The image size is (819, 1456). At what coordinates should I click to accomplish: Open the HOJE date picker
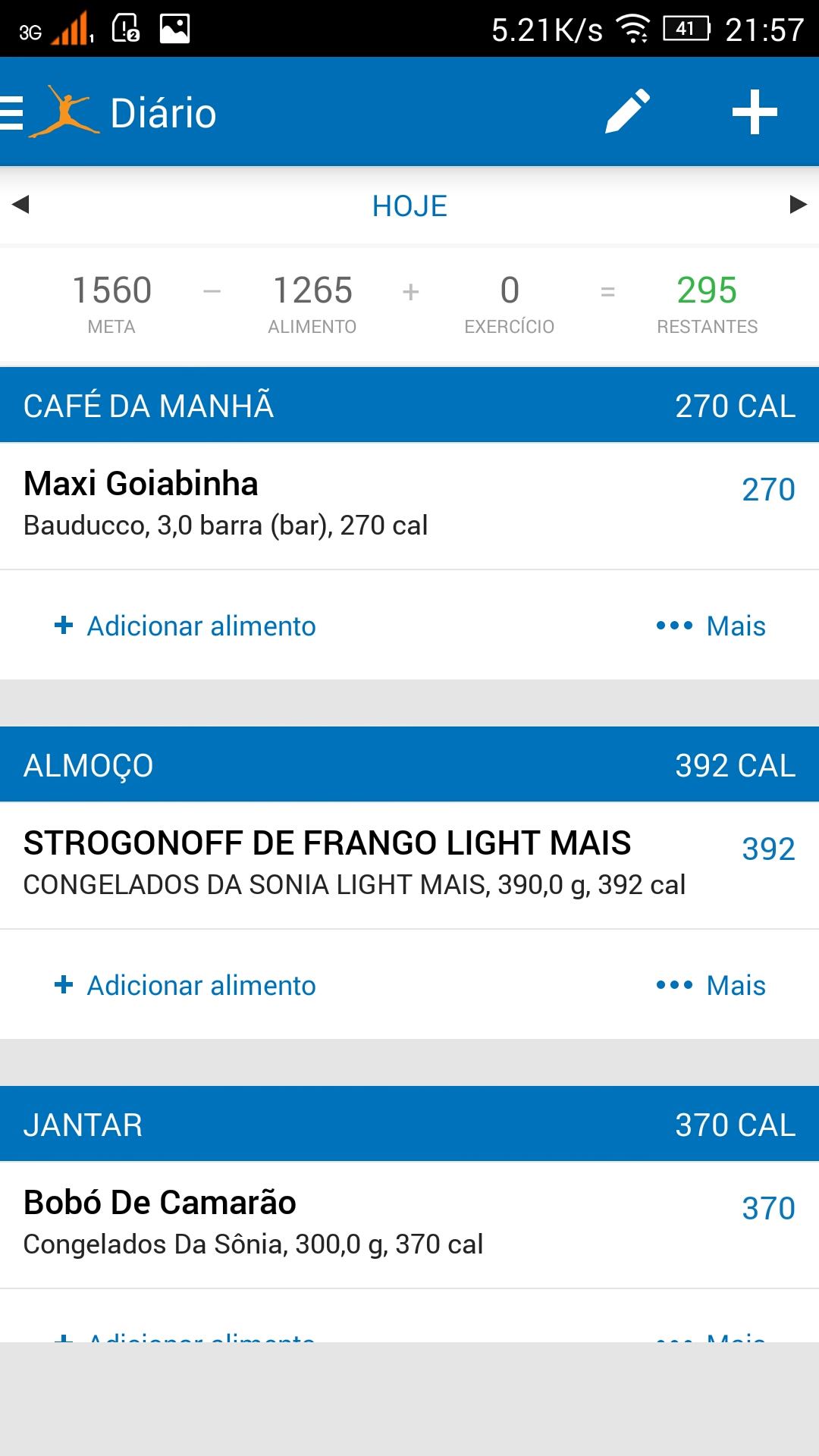(409, 206)
